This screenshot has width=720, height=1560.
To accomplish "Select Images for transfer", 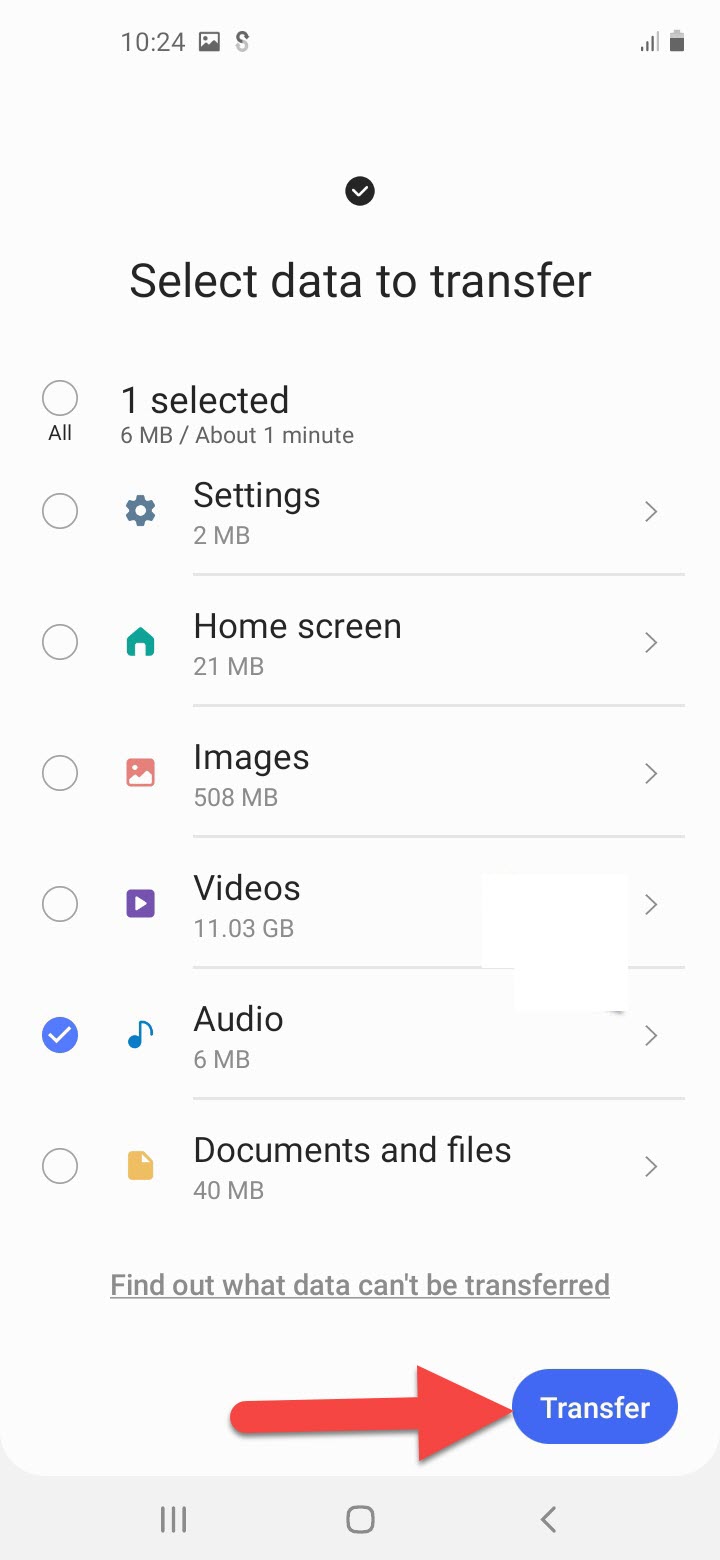I will (60, 773).
